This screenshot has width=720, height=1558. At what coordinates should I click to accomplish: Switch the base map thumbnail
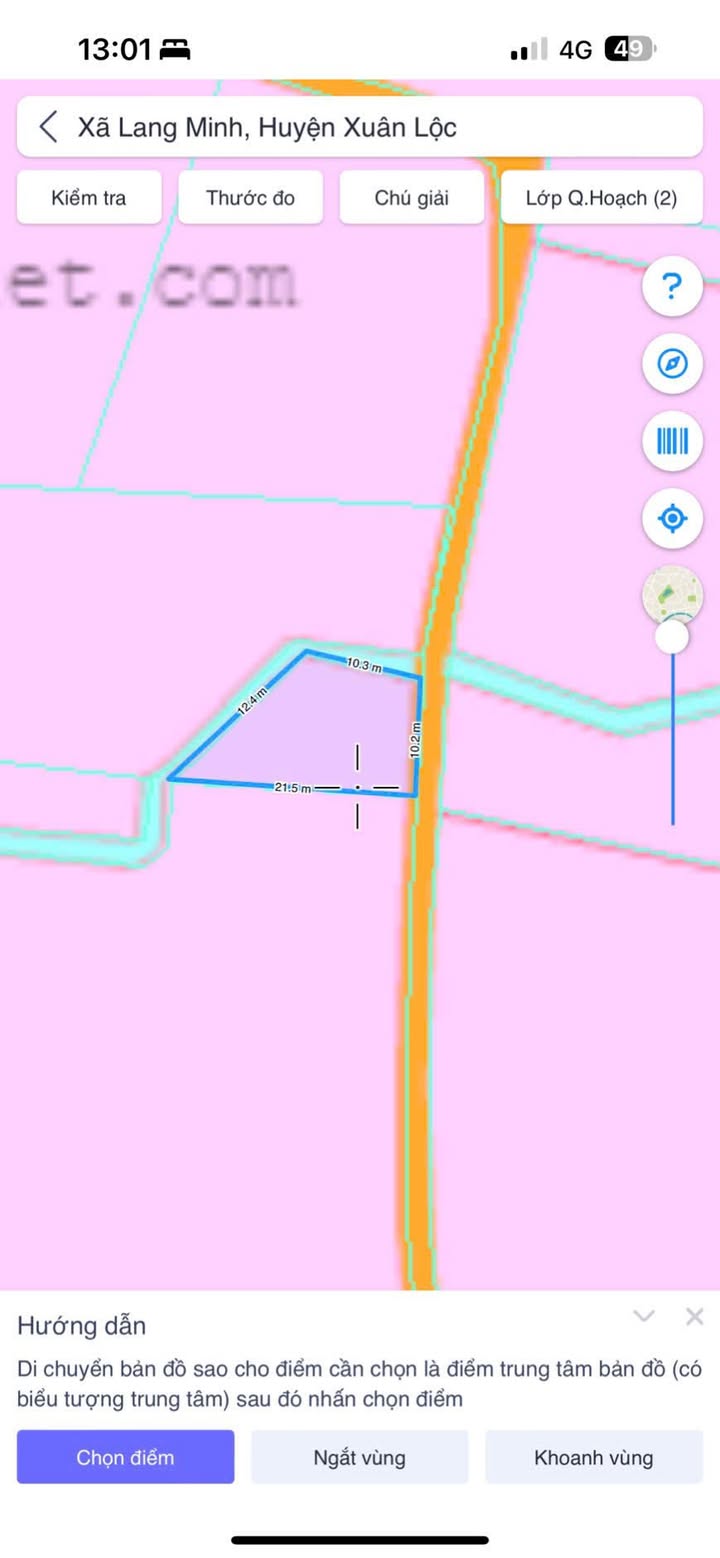tap(672, 594)
